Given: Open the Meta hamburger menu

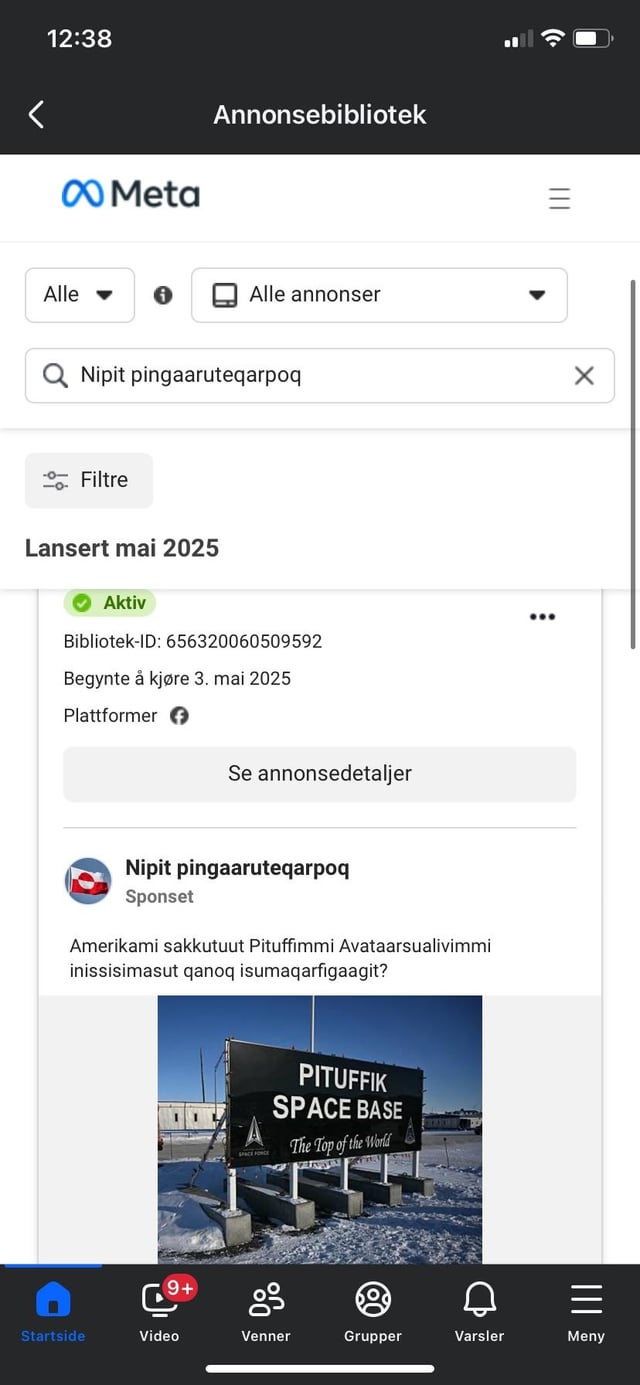Looking at the screenshot, I should pos(560,198).
